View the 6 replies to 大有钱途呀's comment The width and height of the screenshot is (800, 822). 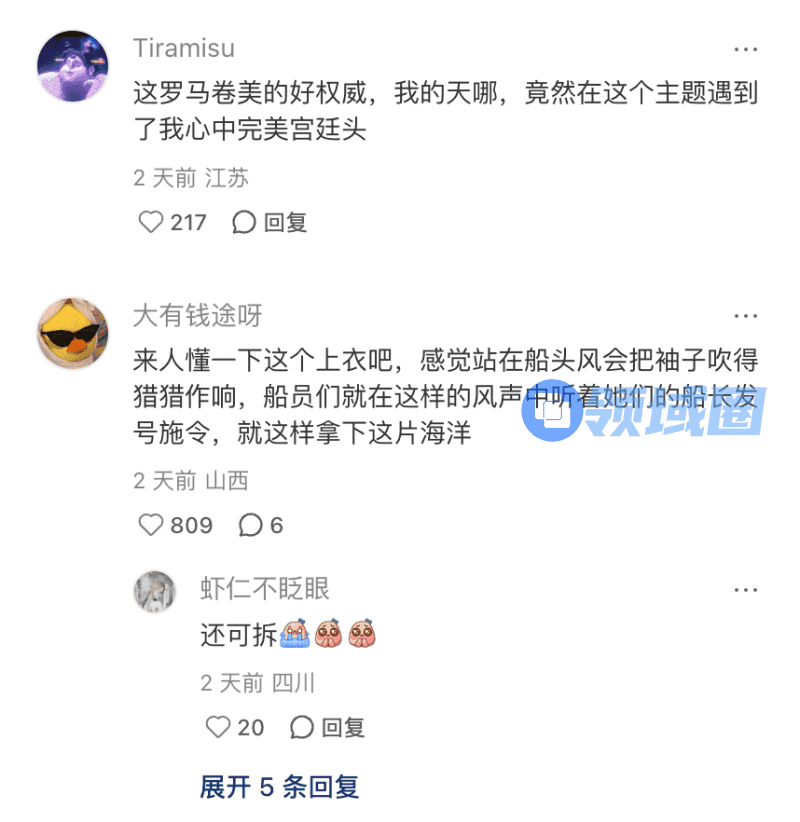pos(261,525)
